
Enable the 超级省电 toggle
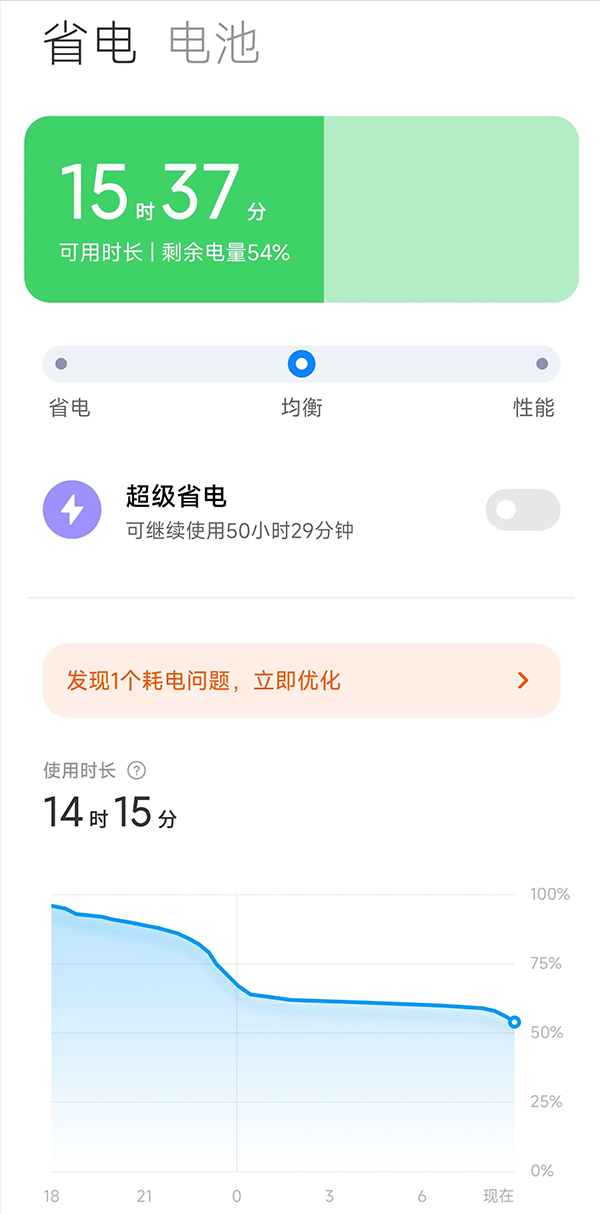pos(522,510)
